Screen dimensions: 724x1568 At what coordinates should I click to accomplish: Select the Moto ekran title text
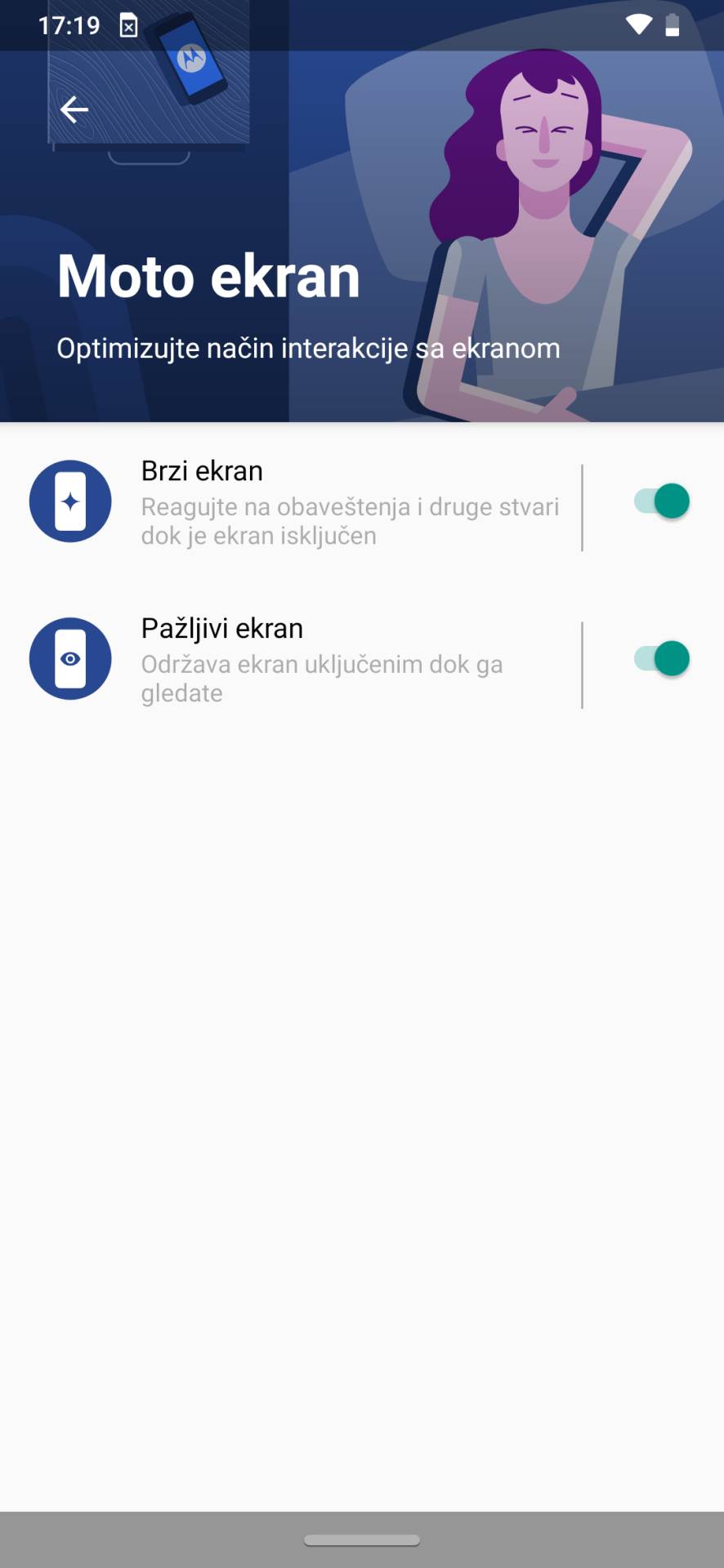[208, 275]
